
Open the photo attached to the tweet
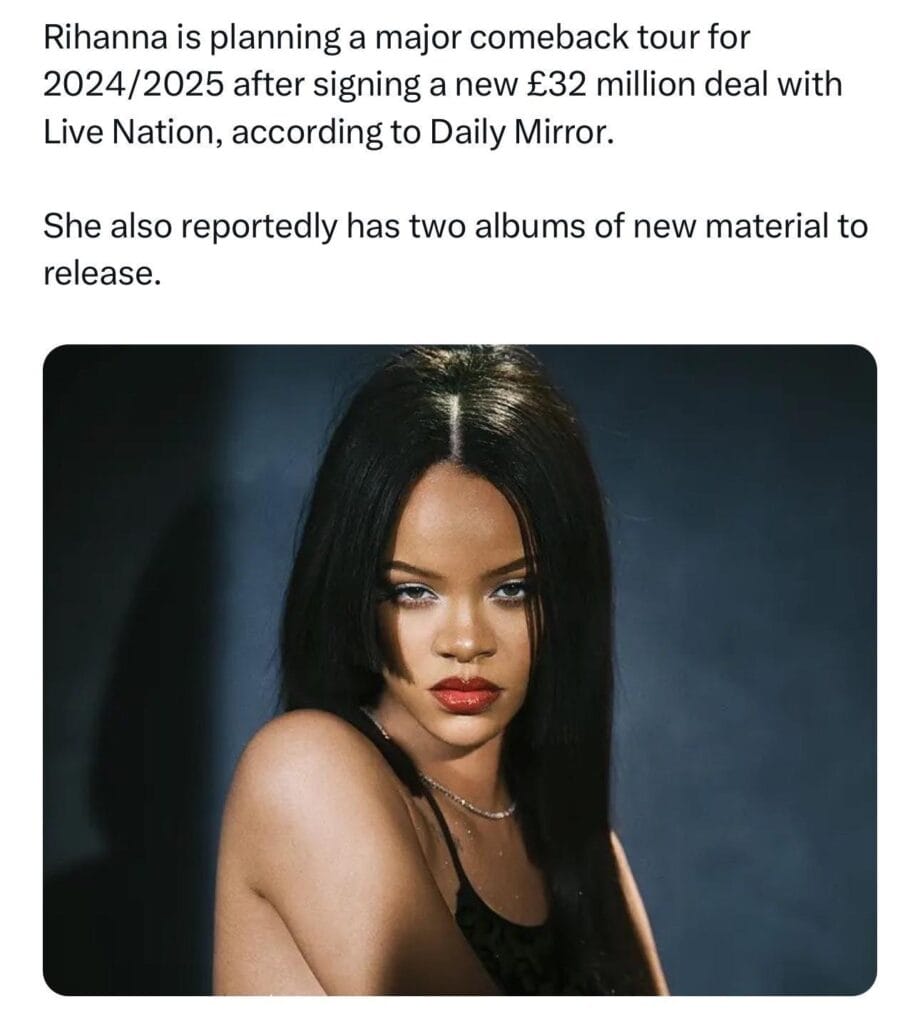[459, 669]
